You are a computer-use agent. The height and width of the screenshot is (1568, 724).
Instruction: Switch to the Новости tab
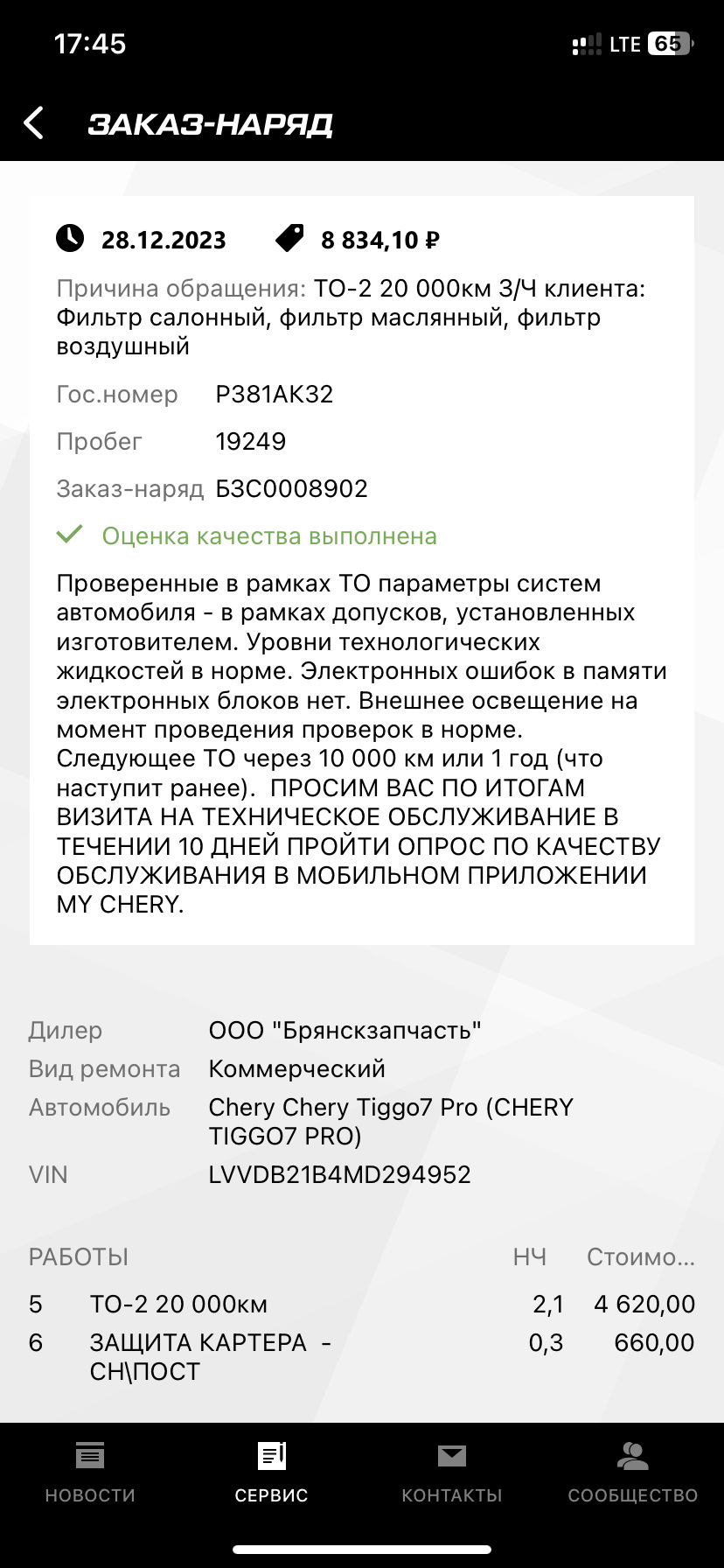point(90,1473)
